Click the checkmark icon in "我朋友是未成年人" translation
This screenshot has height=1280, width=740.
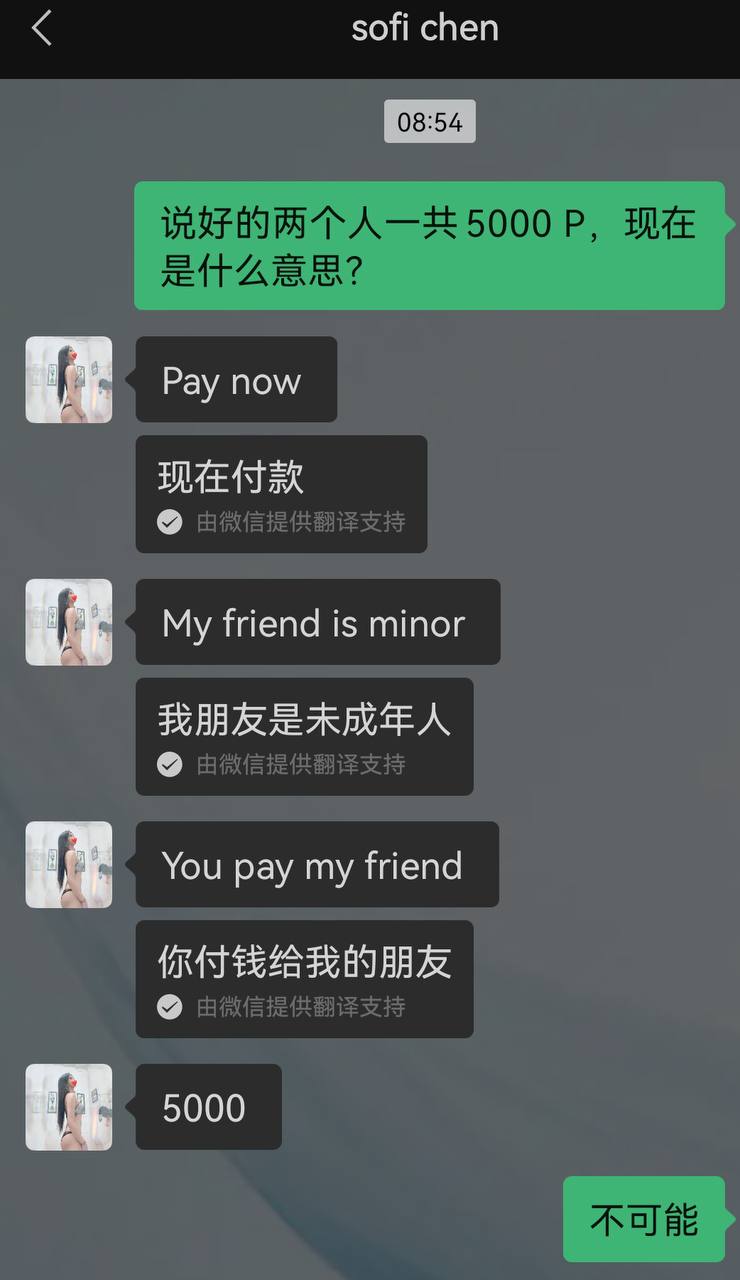click(x=170, y=765)
